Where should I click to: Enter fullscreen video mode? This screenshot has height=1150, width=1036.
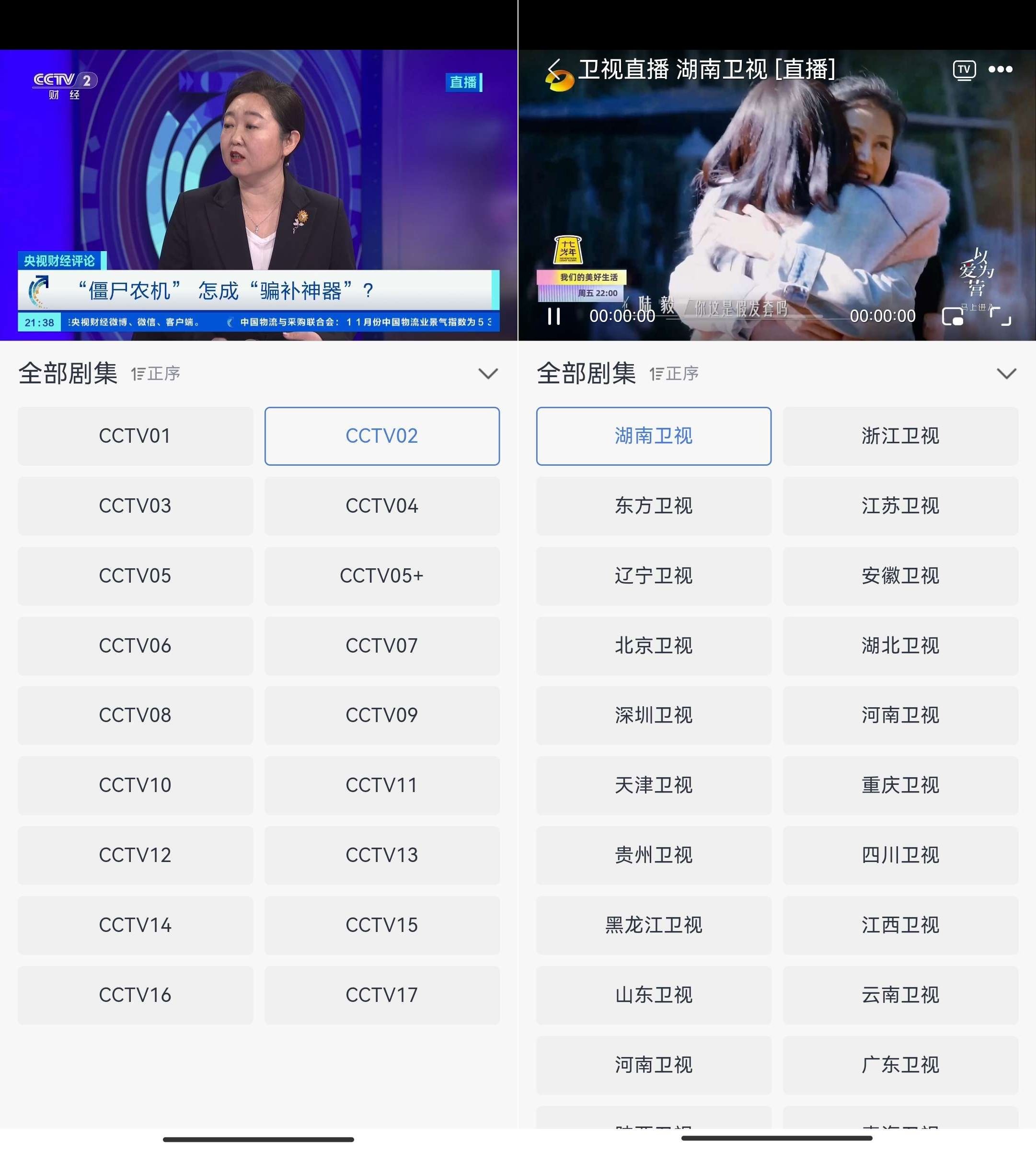[1001, 316]
